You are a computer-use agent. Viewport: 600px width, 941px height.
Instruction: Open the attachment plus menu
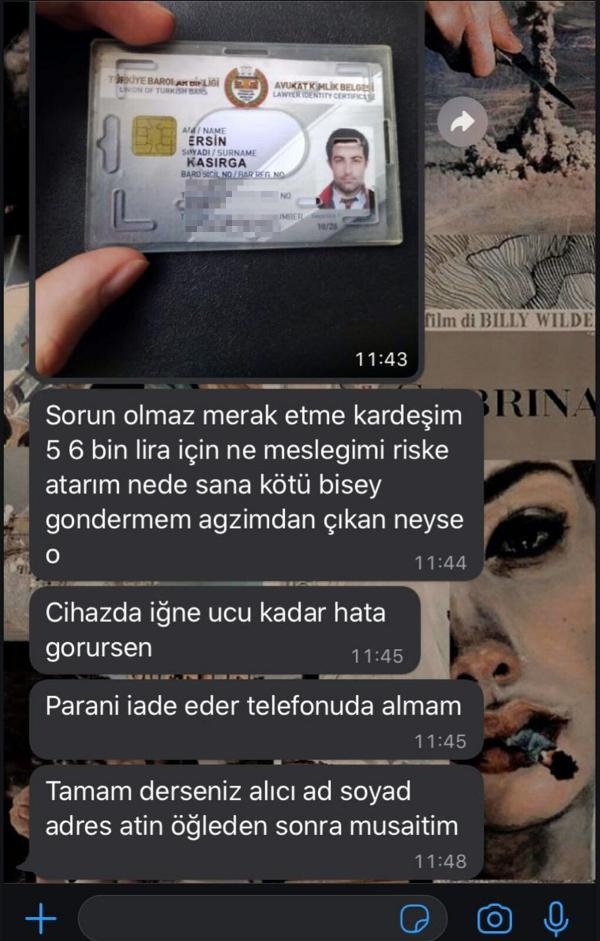[39, 916]
